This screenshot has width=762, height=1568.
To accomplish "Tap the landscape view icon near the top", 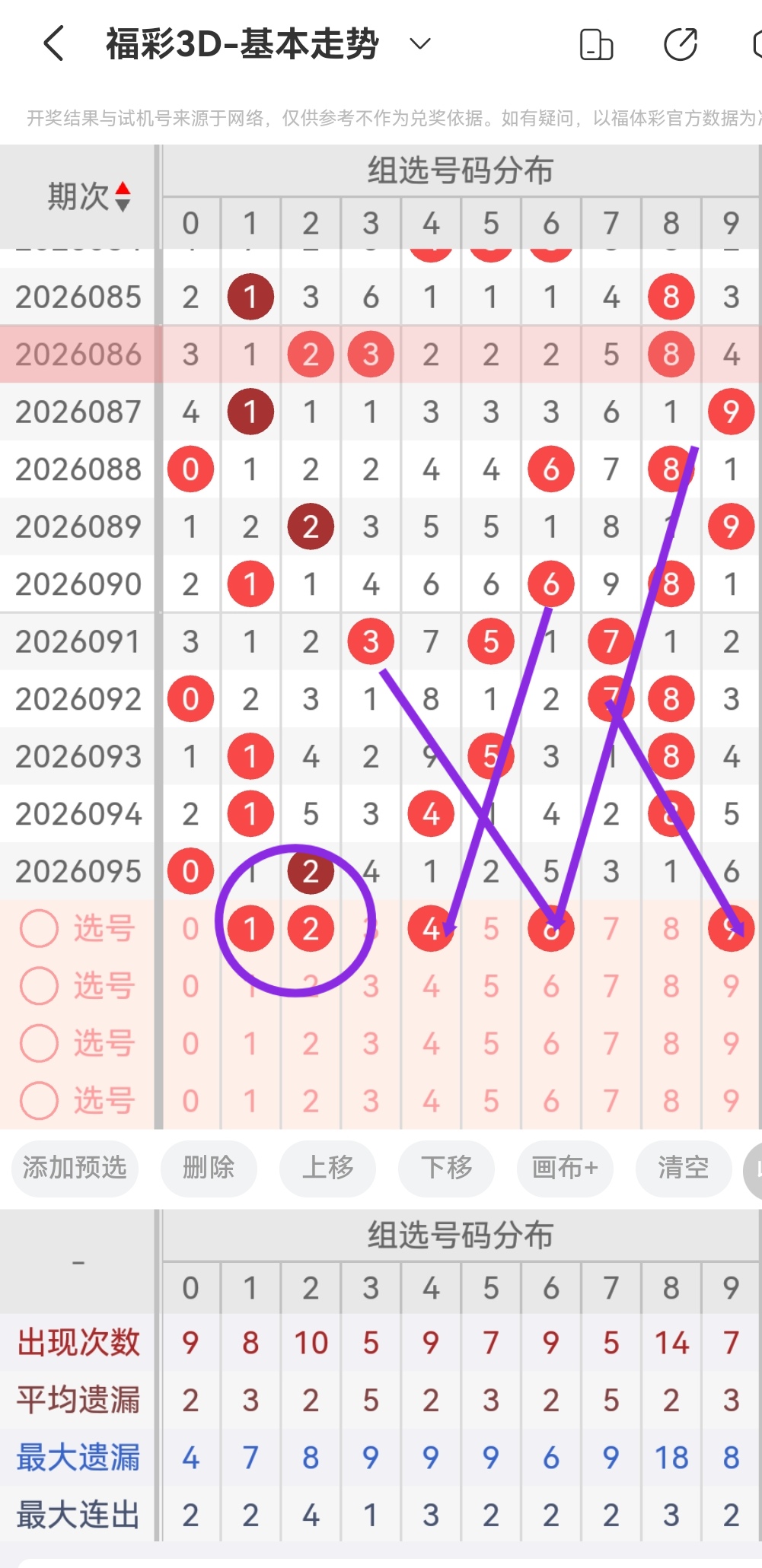I will pos(597,44).
